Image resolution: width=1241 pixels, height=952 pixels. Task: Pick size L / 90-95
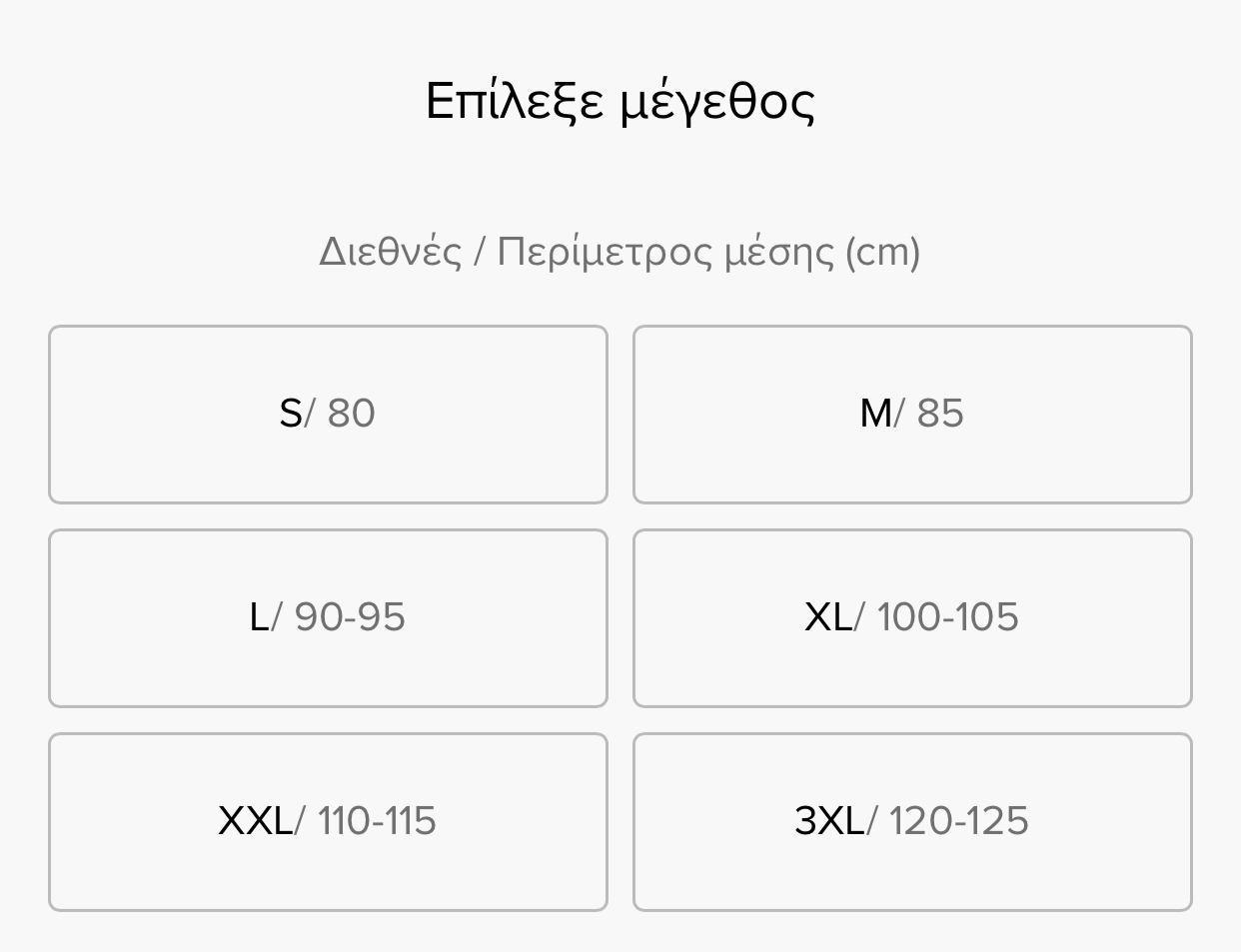point(328,617)
